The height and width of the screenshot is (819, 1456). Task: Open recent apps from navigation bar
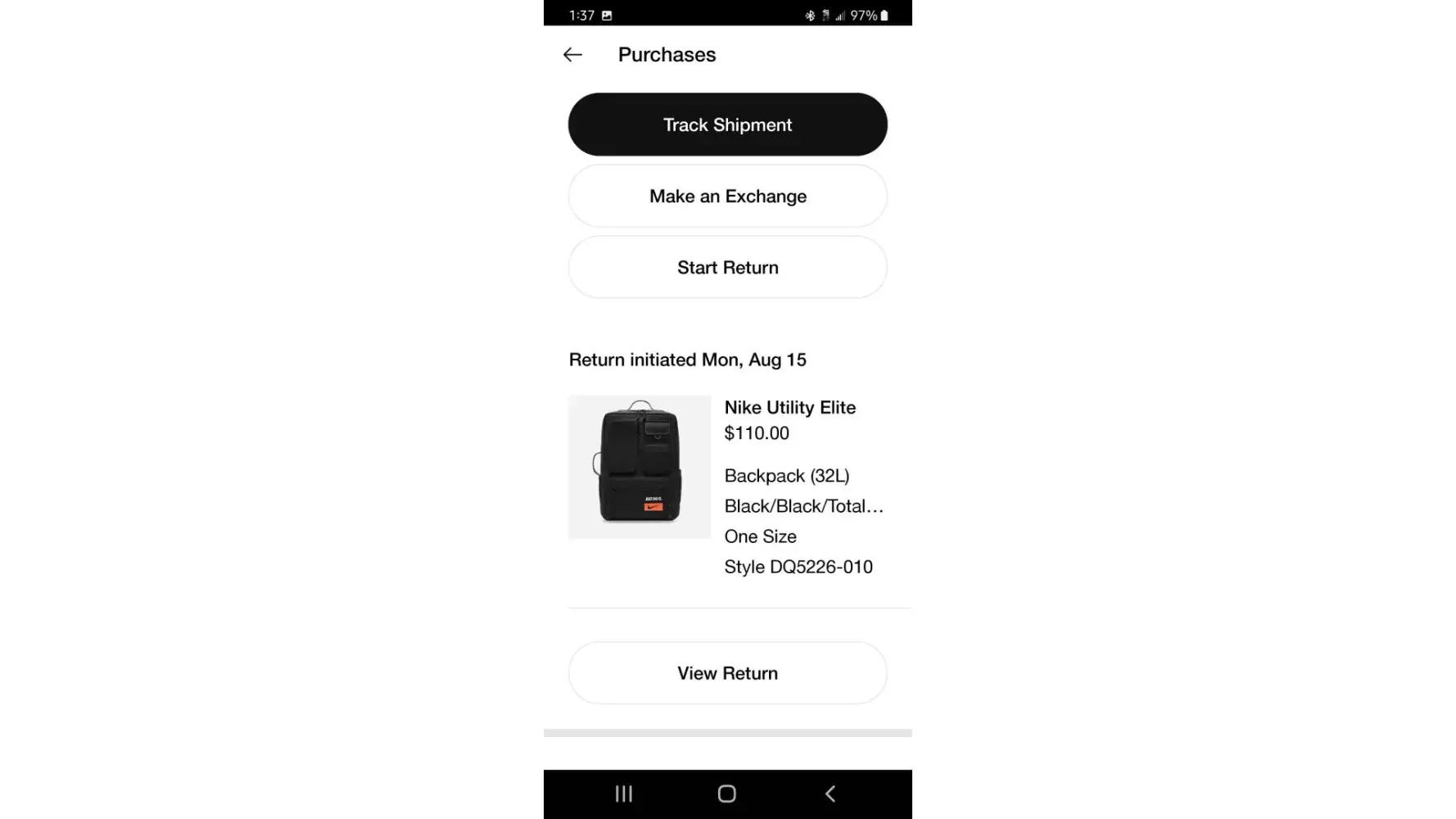click(624, 794)
